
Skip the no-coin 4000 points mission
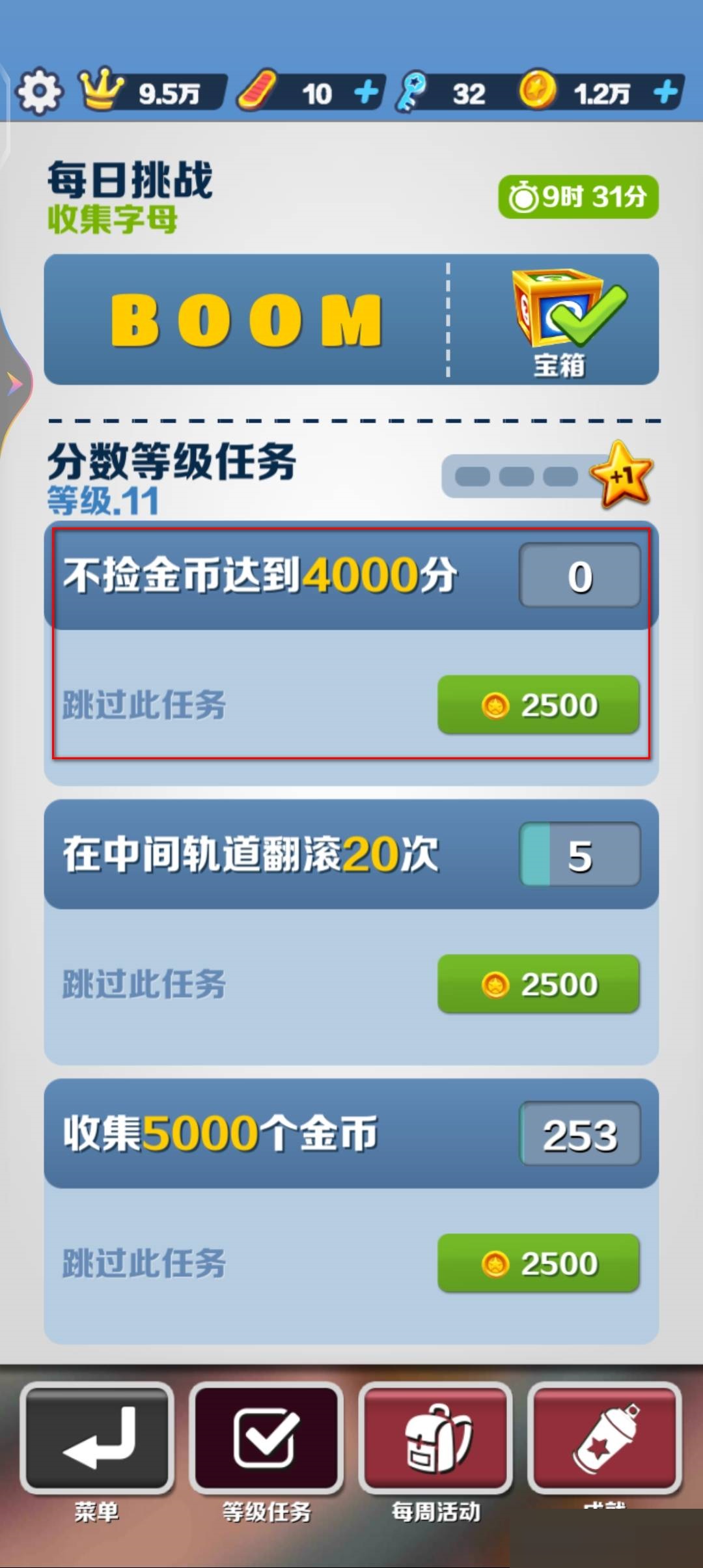tap(538, 705)
